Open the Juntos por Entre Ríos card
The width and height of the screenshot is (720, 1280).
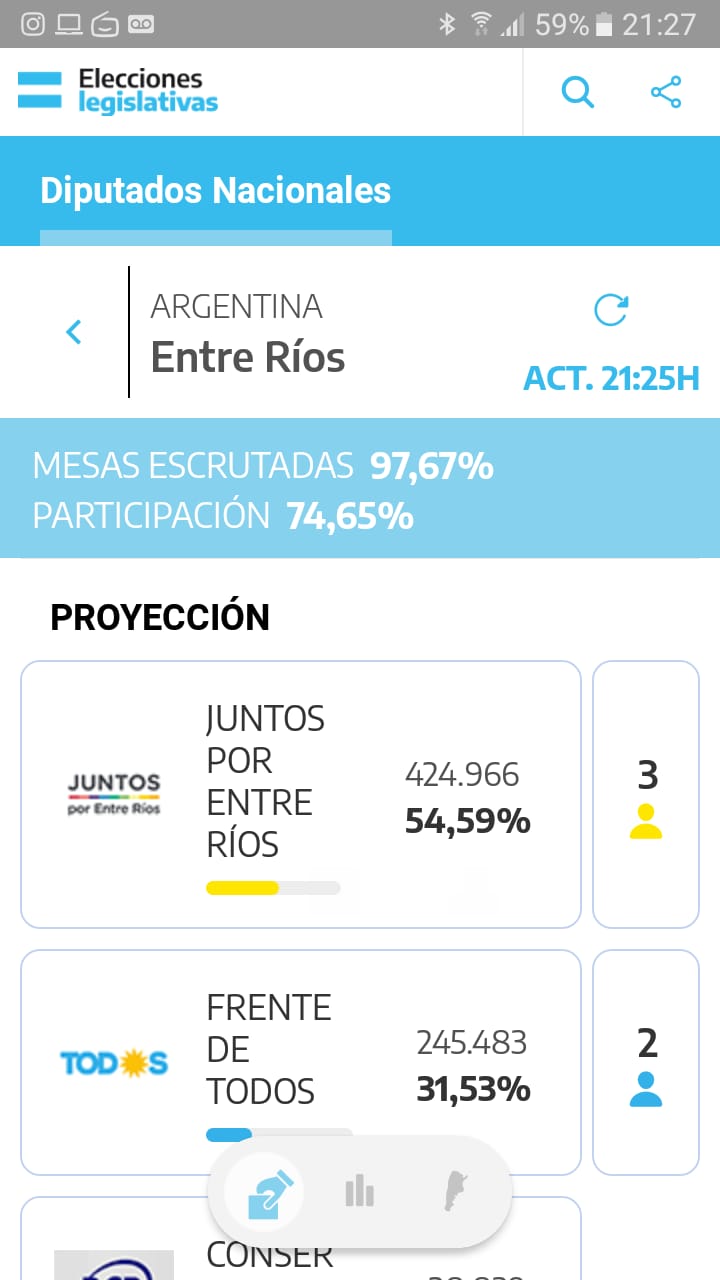coord(300,794)
